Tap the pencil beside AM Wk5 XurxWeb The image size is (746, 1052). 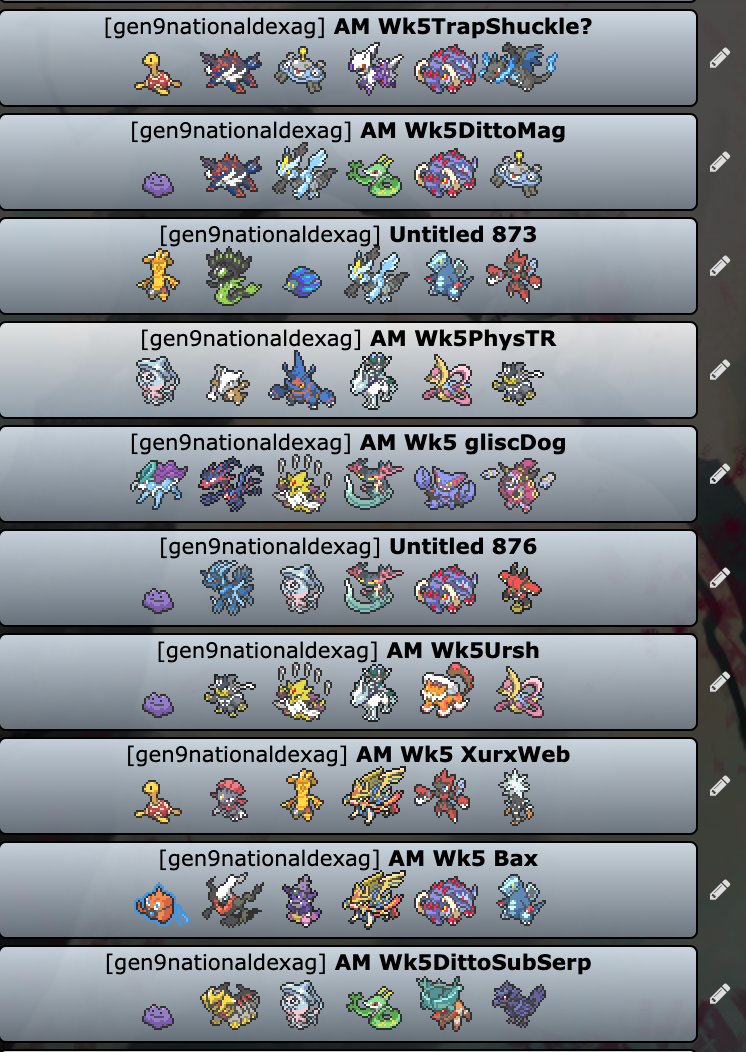[x=720, y=786]
